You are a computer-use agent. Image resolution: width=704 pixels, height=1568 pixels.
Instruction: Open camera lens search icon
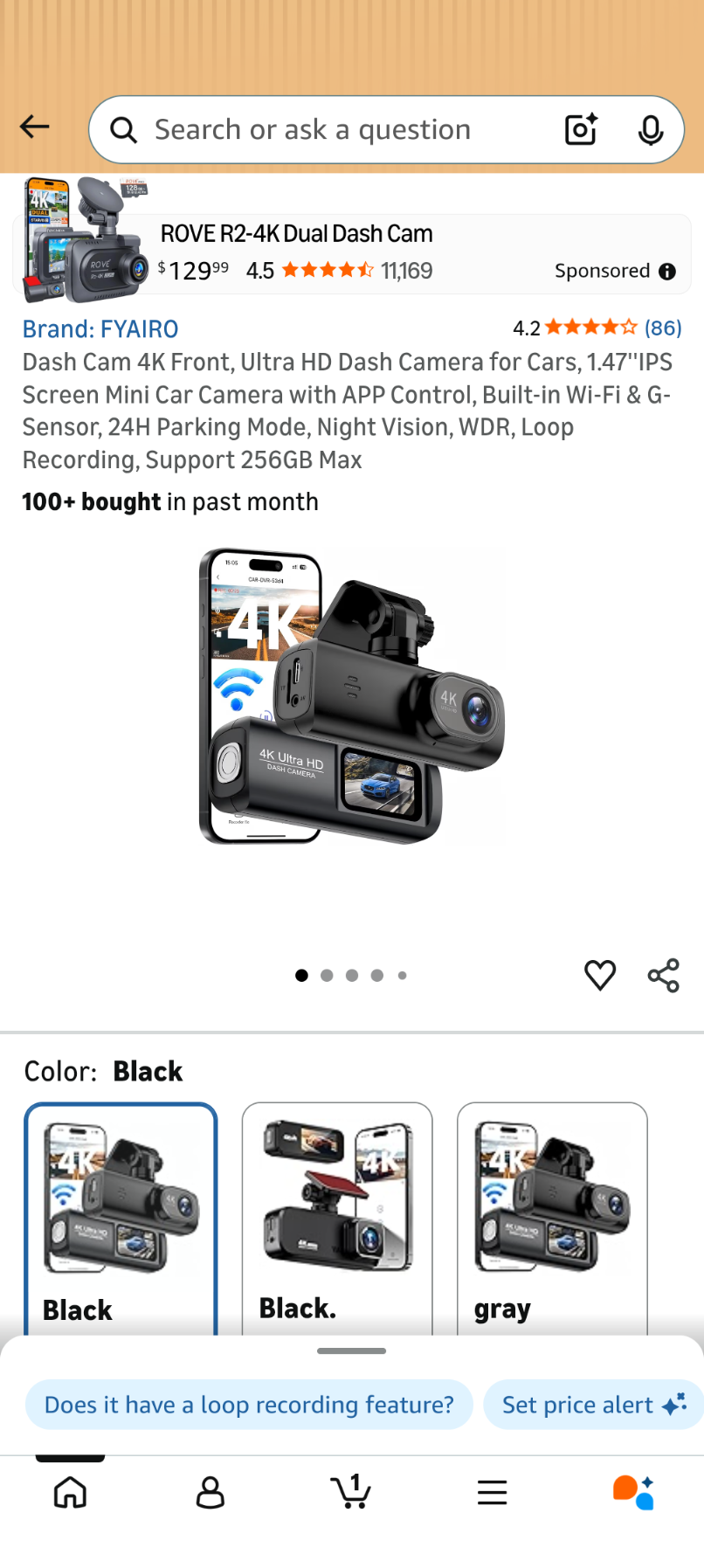(x=581, y=130)
